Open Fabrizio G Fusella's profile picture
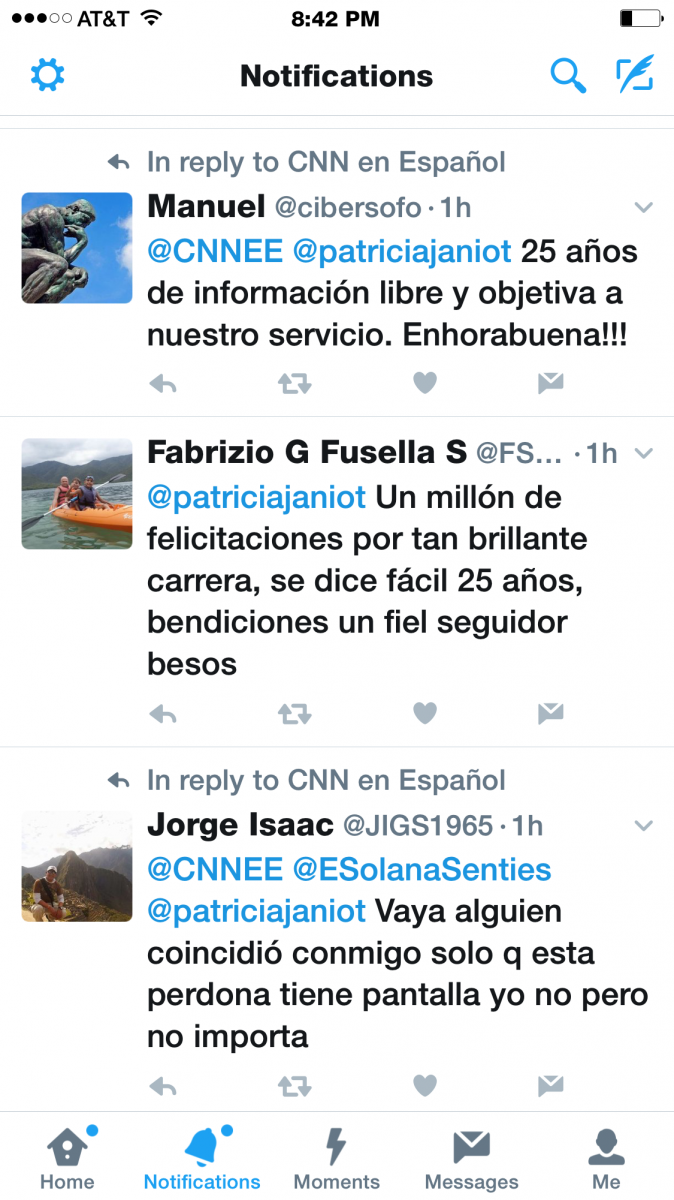 tap(77, 493)
